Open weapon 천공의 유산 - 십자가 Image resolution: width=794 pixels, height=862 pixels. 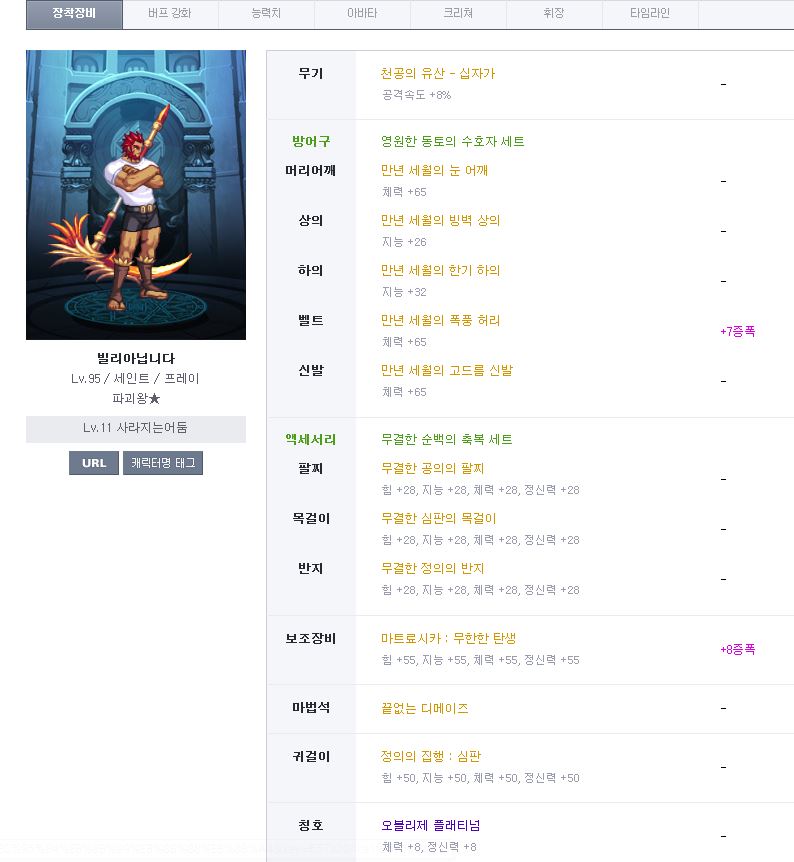point(437,74)
